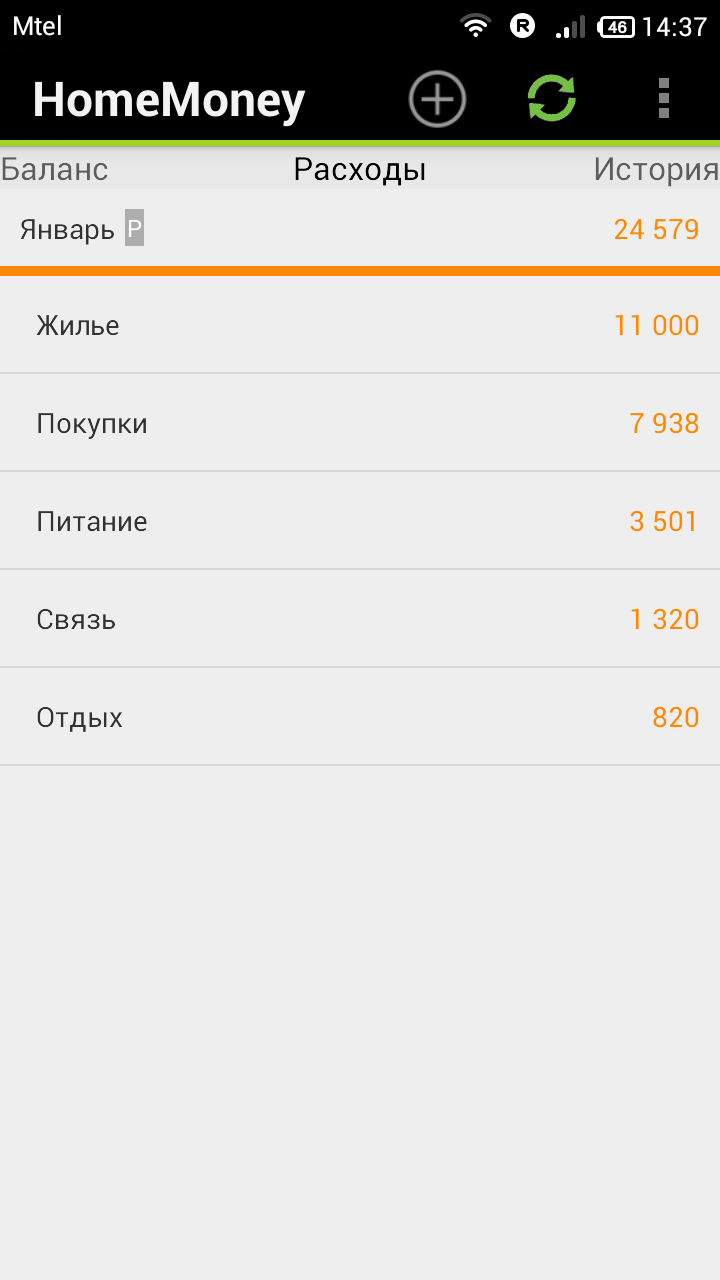Add a new transaction with the plus icon

pos(437,99)
